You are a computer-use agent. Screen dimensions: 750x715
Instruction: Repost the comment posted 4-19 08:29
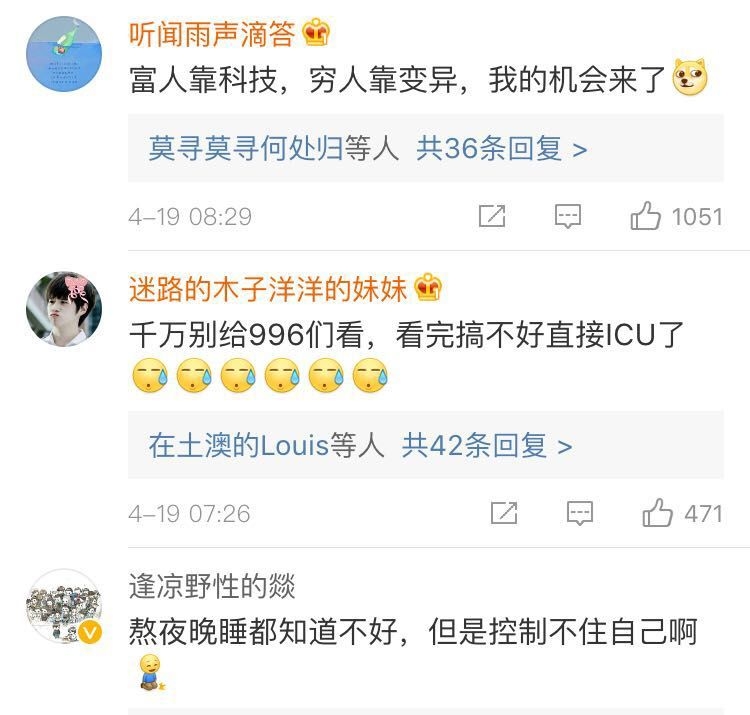tap(492, 216)
